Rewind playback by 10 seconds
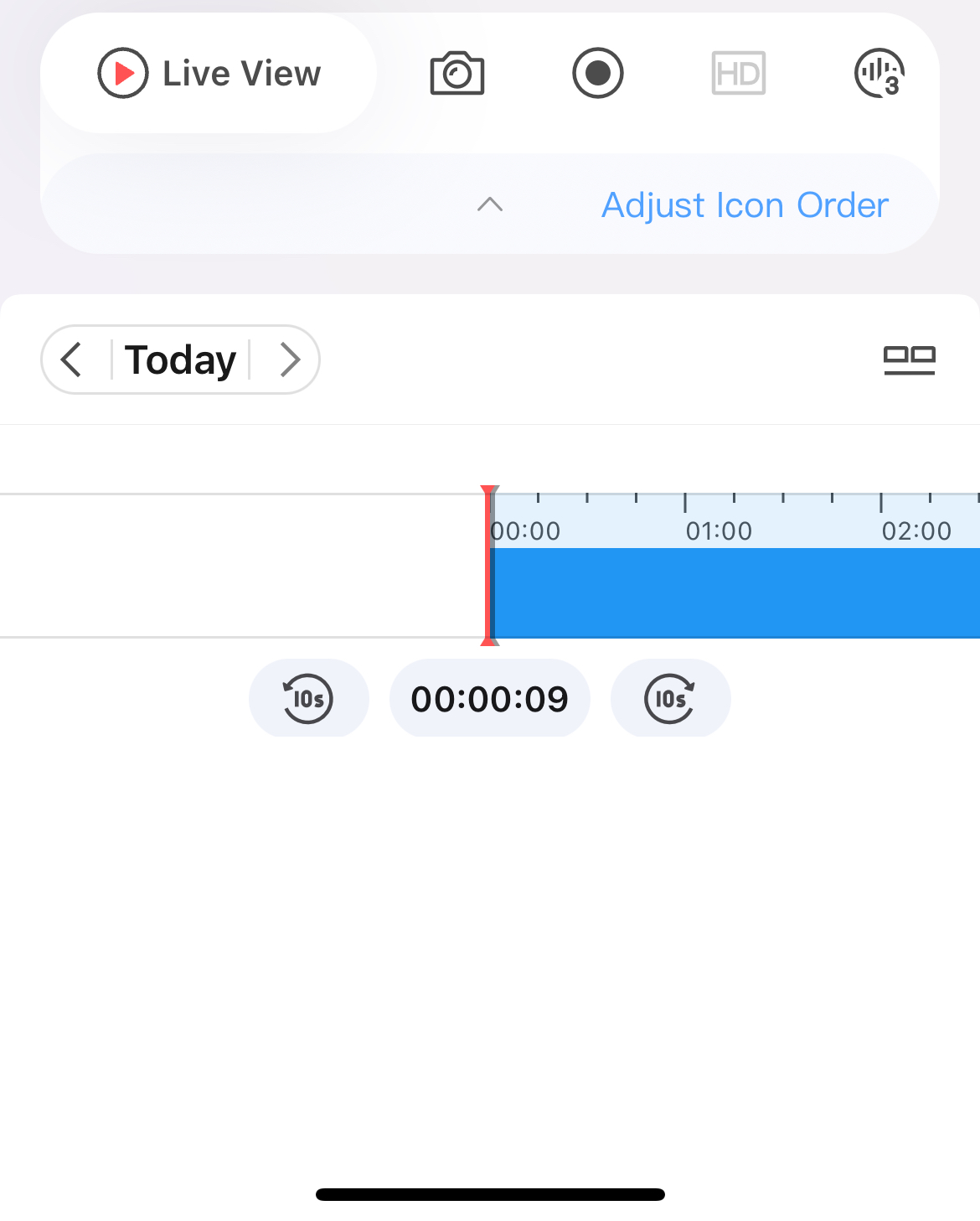This screenshot has width=980, height=1221. coord(308,699)
